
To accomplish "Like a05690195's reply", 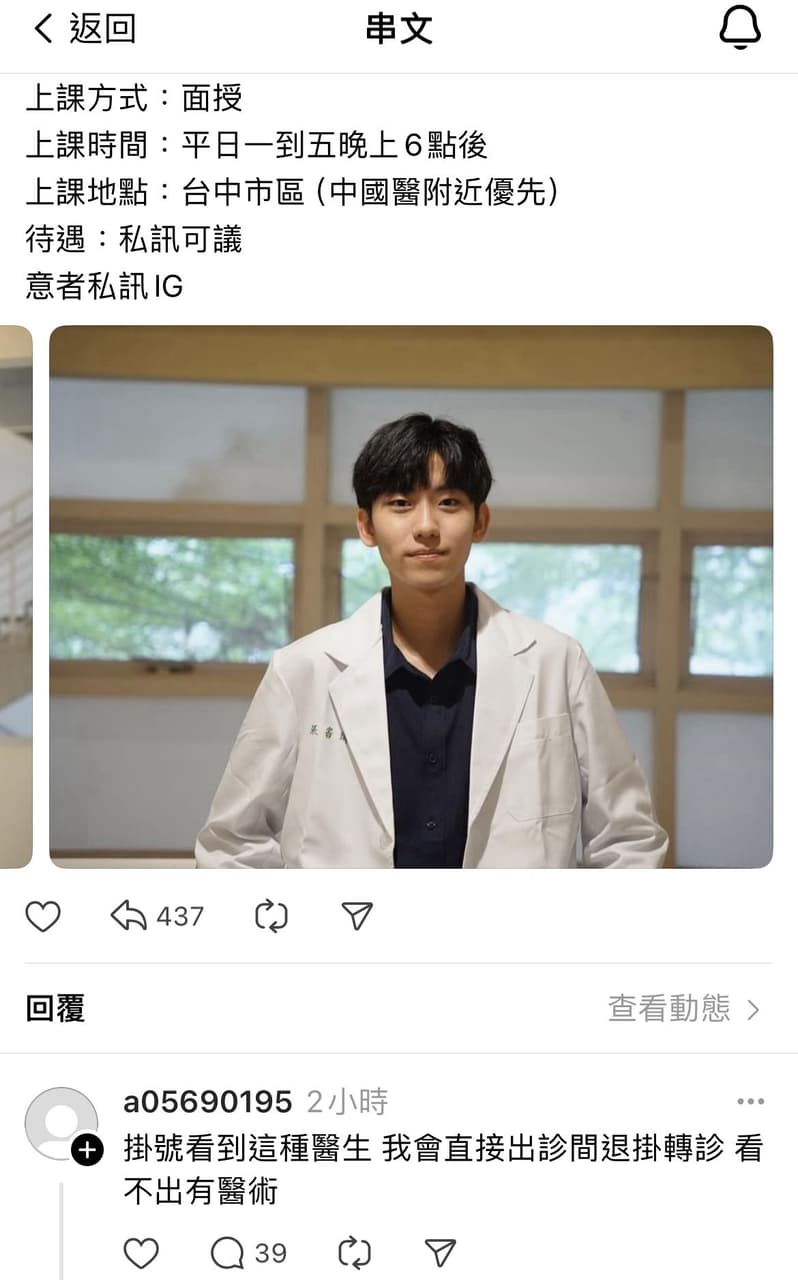I will point(141,1252).
